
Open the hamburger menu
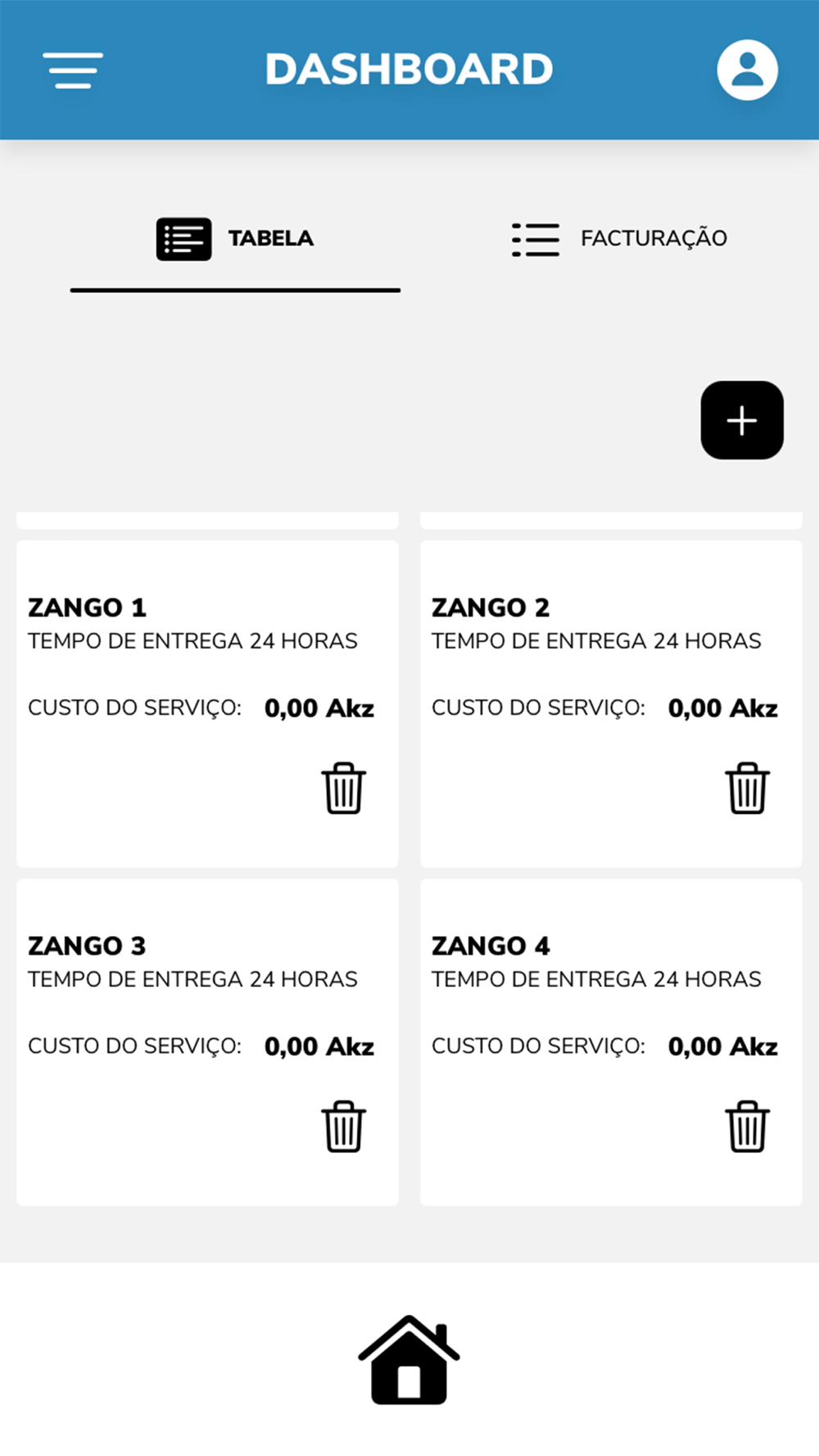[73, 70]
